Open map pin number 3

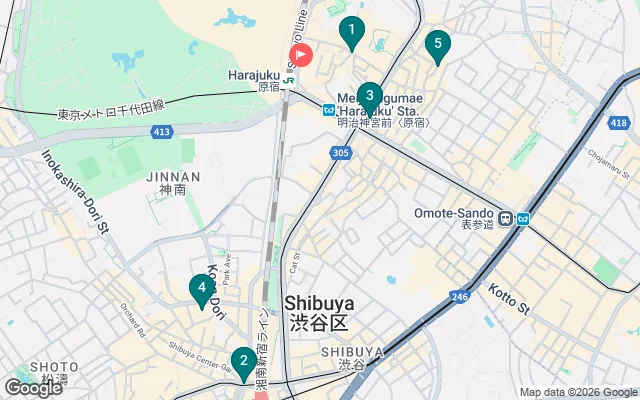369,97
